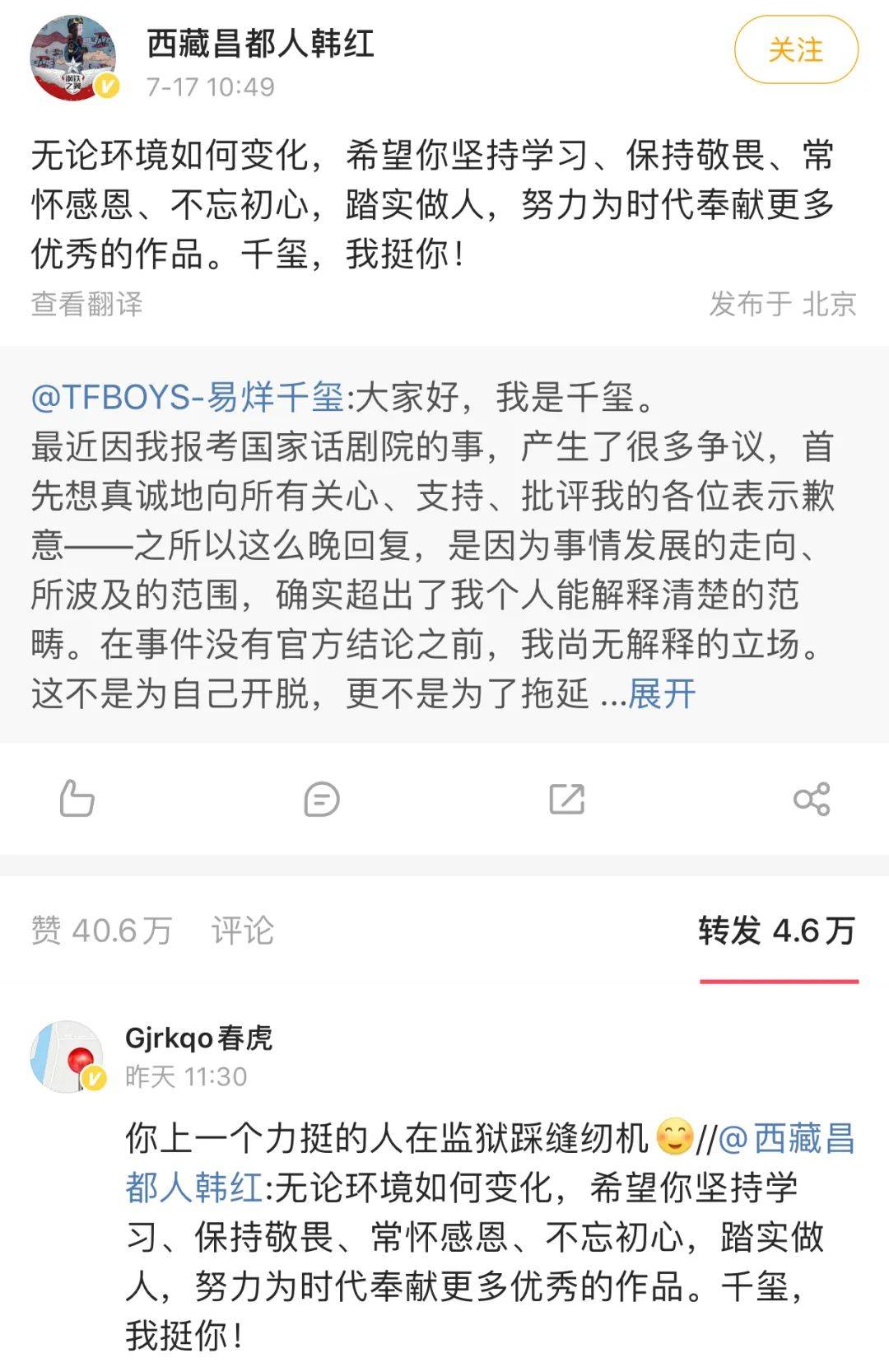The width and height of the screenshot is (889, 1372).
Task: Open Gjrkqo春虎's profile avatar
Action: pyautogui.click(x=67, y=1057)
